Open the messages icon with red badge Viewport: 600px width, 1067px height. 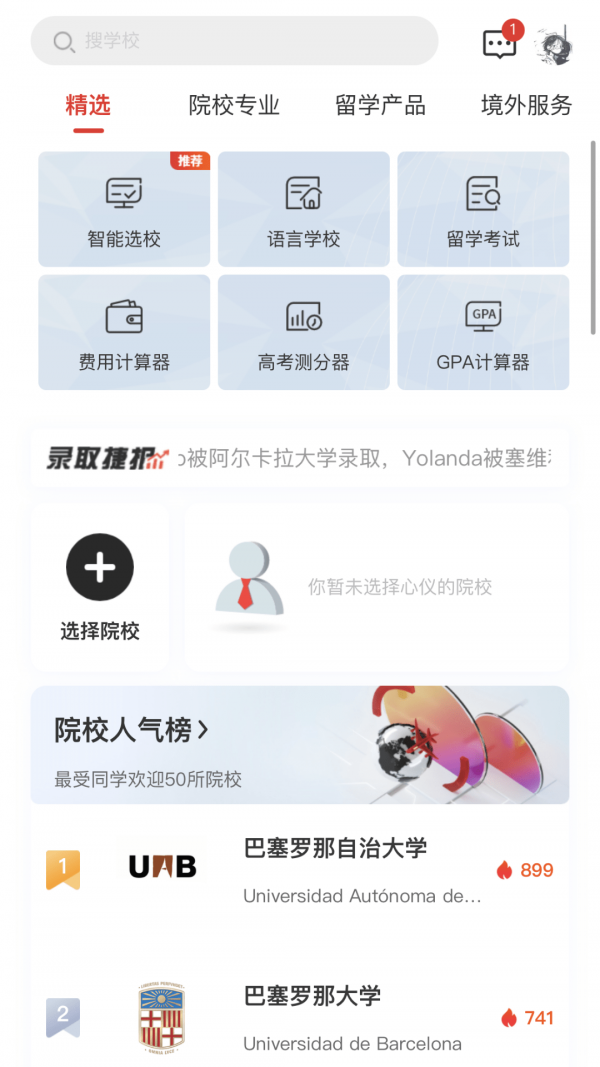500,43
